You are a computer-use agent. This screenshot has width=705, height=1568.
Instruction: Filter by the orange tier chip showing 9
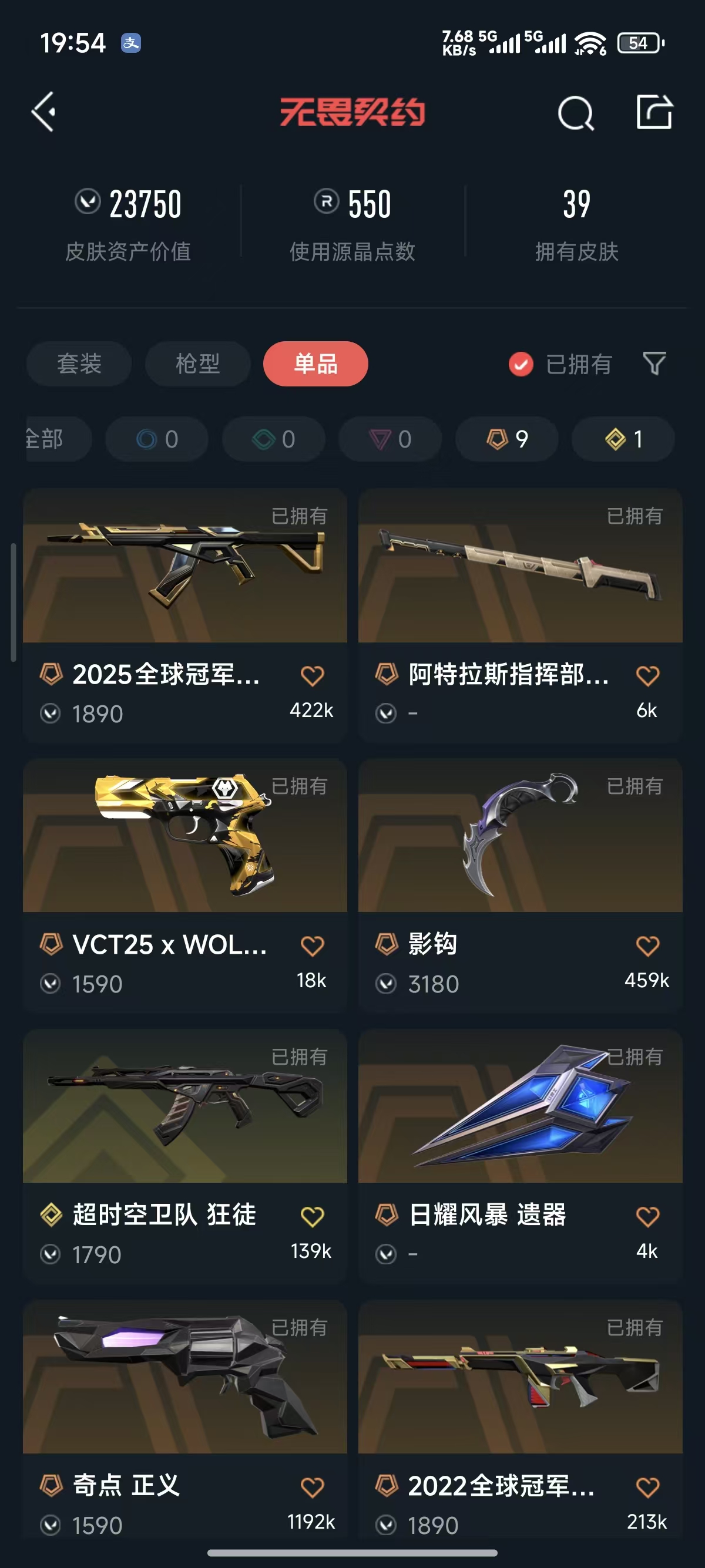506,439
